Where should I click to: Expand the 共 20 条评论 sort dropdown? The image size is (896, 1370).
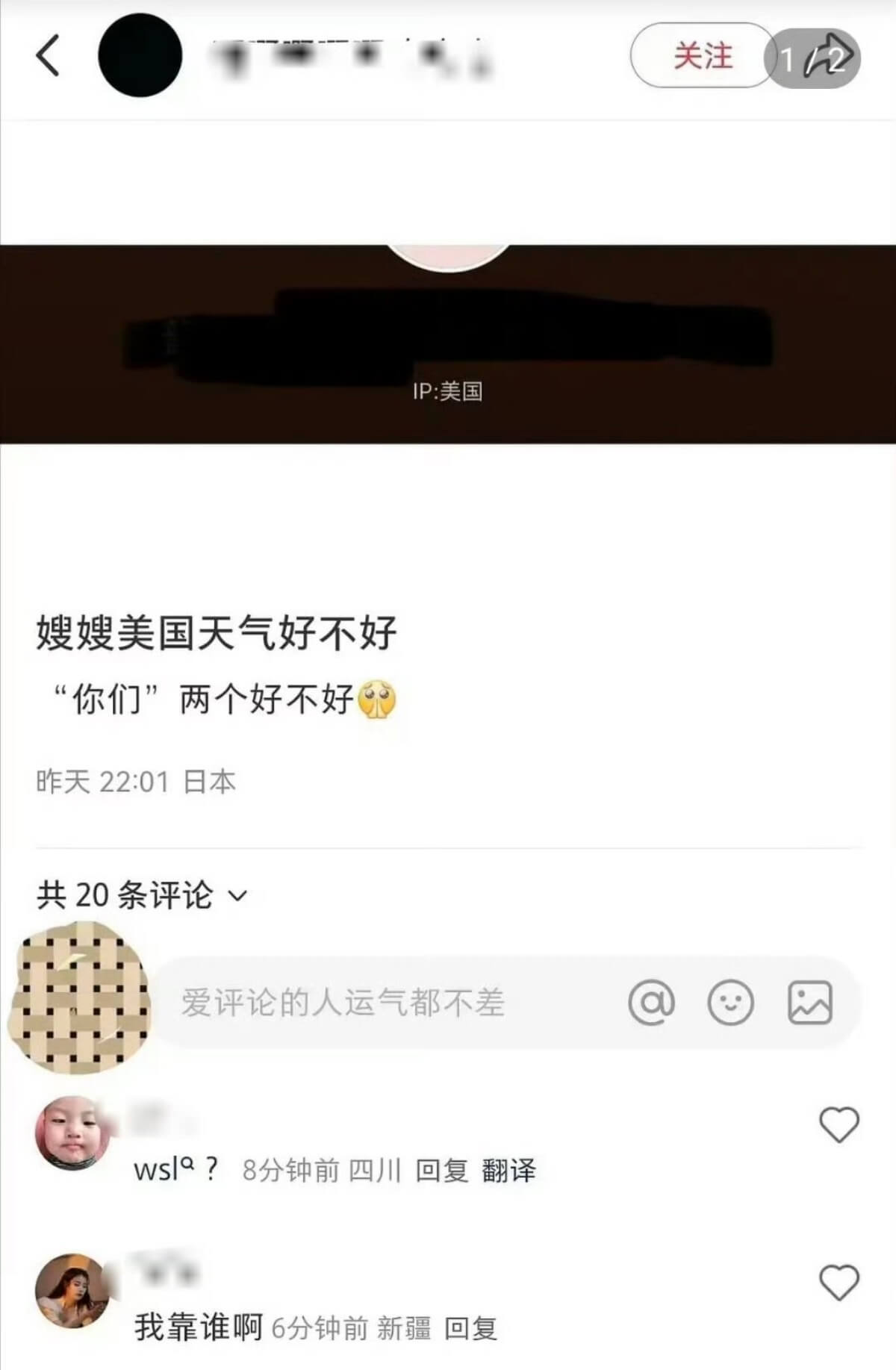click(236, 895)
